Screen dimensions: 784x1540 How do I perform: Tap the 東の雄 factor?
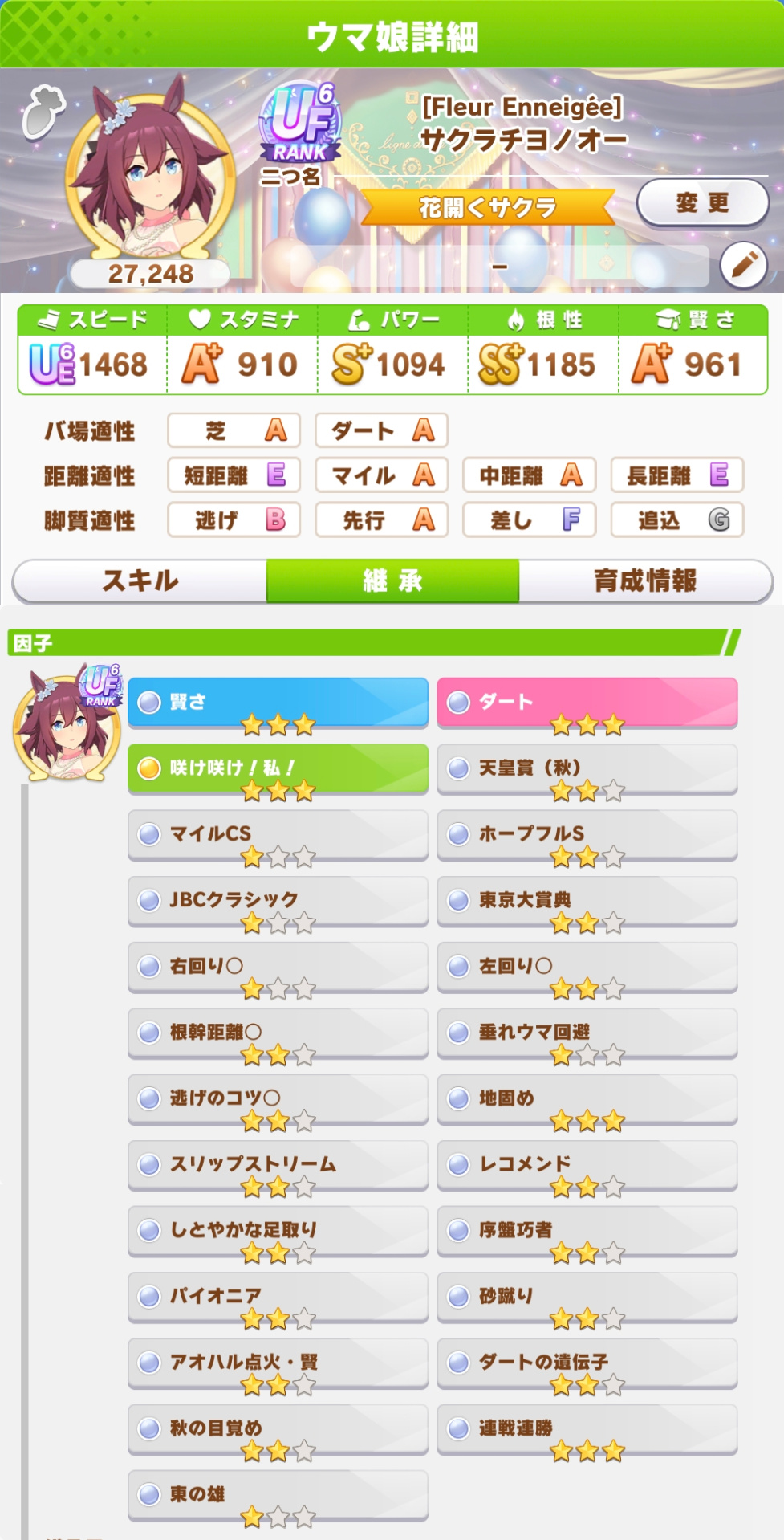point(278,1494)
